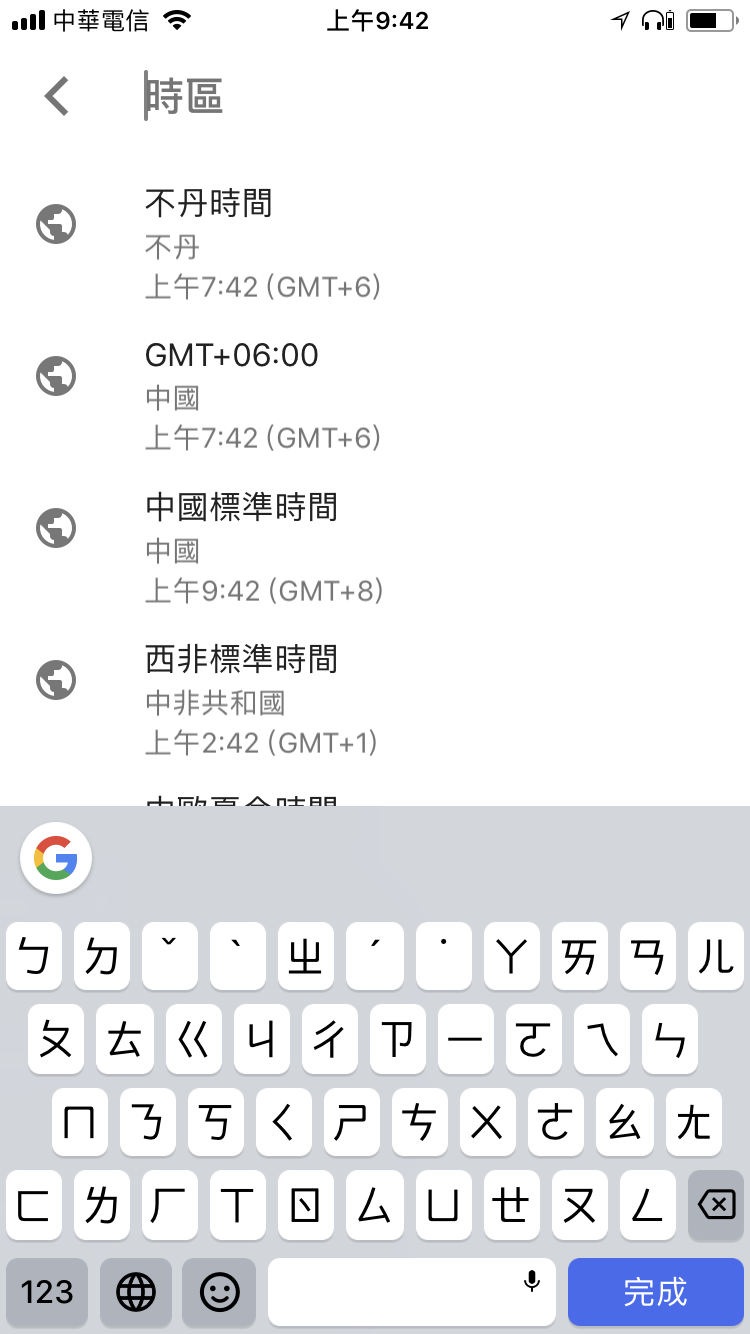Viewport: 750px width, 1334px height.
Task: Open Google search on the keyboard
Action: [56, 858]
